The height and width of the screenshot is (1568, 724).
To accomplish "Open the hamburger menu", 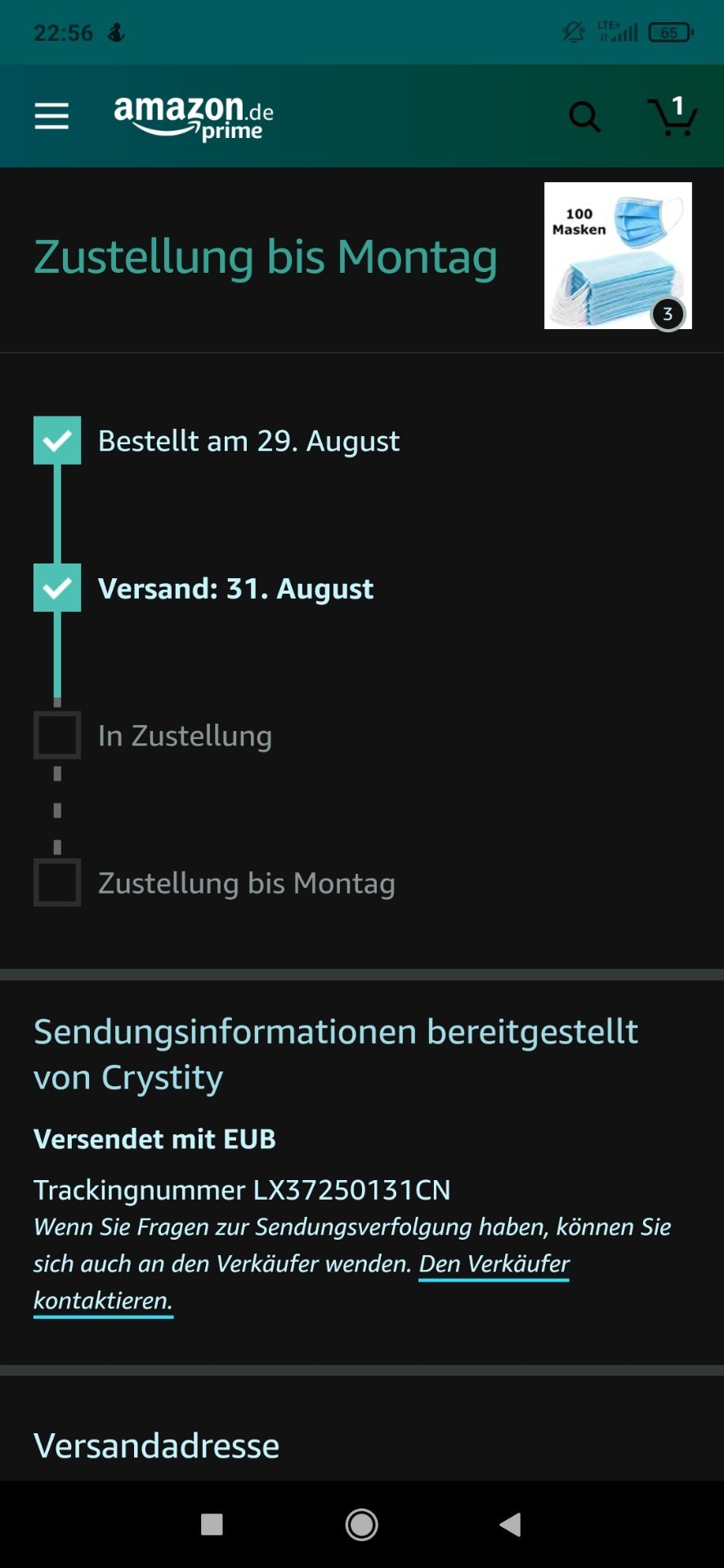I will pos(51,116).
